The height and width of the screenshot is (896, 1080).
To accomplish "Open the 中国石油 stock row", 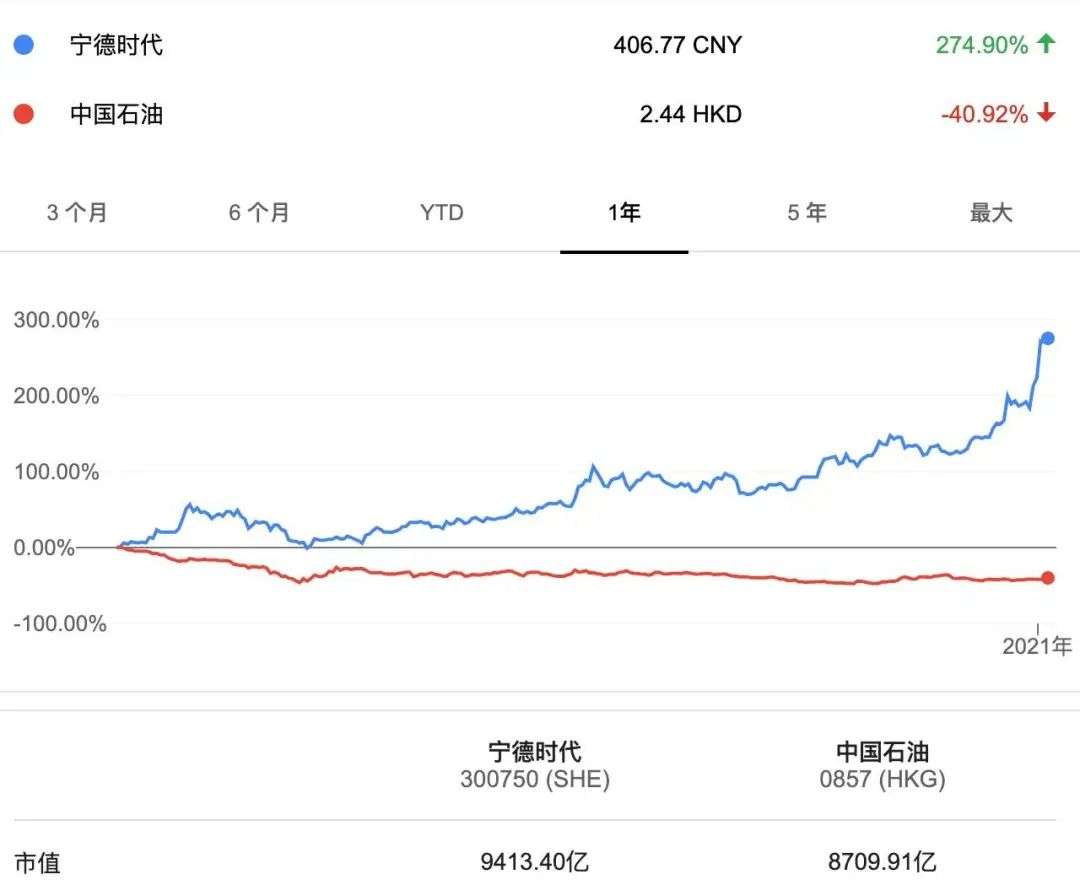I will point(534,114).
